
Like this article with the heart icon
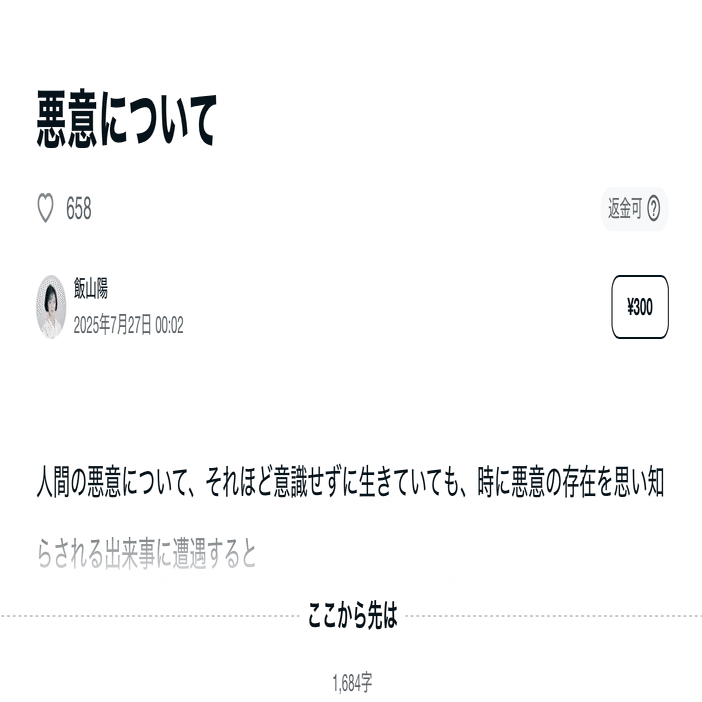pyautogui.click(x=45, y=208)
